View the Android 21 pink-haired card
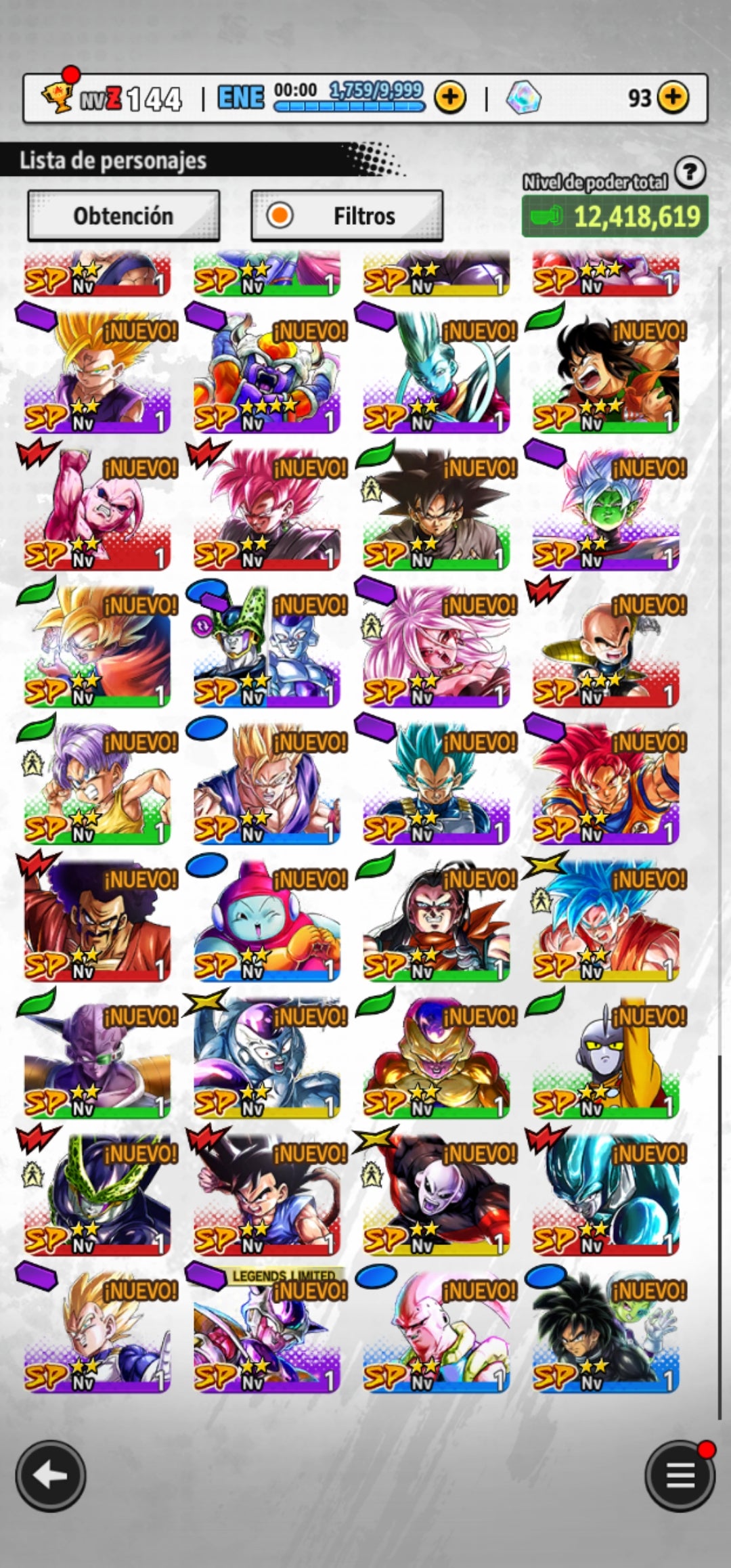The height and width of the screenshot is (1568, 731). pyautogui.click(x=436, y=647)
